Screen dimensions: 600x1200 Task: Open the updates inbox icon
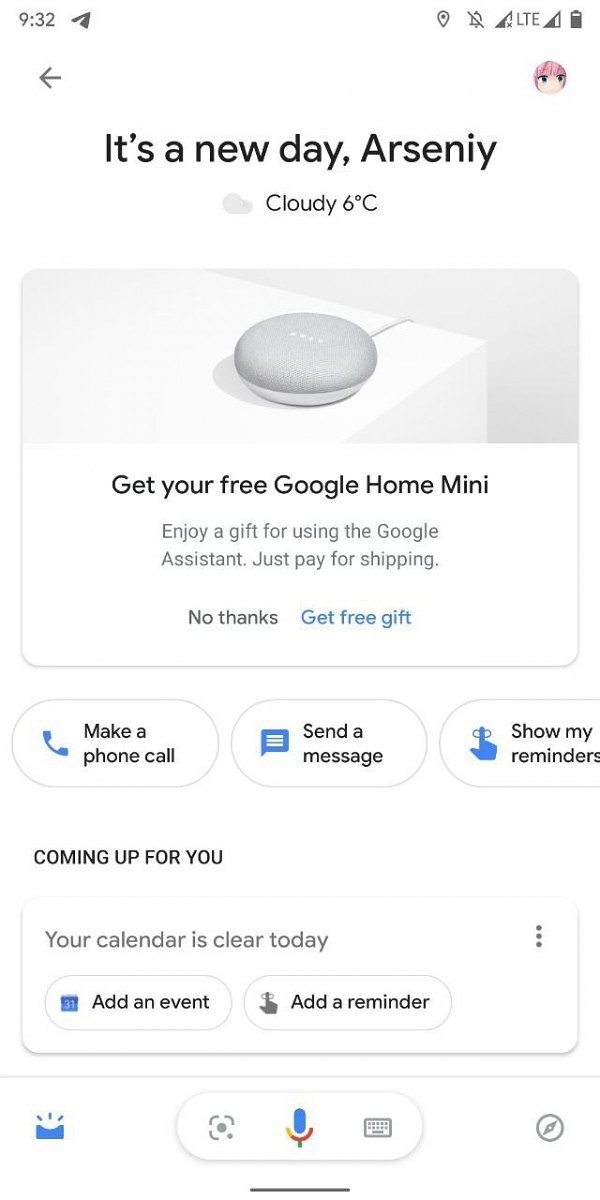[x=50, y=1127]
